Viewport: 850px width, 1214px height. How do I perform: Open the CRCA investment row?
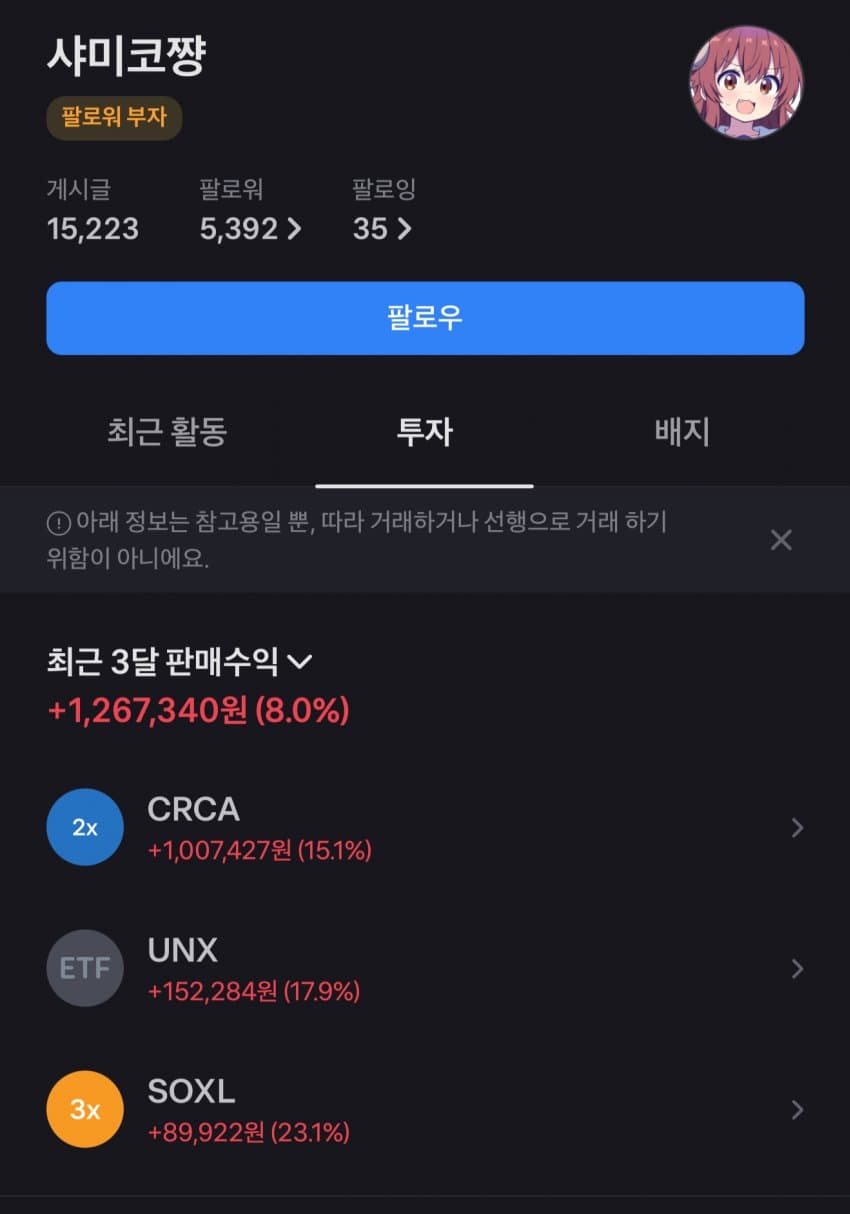point(425,828)
